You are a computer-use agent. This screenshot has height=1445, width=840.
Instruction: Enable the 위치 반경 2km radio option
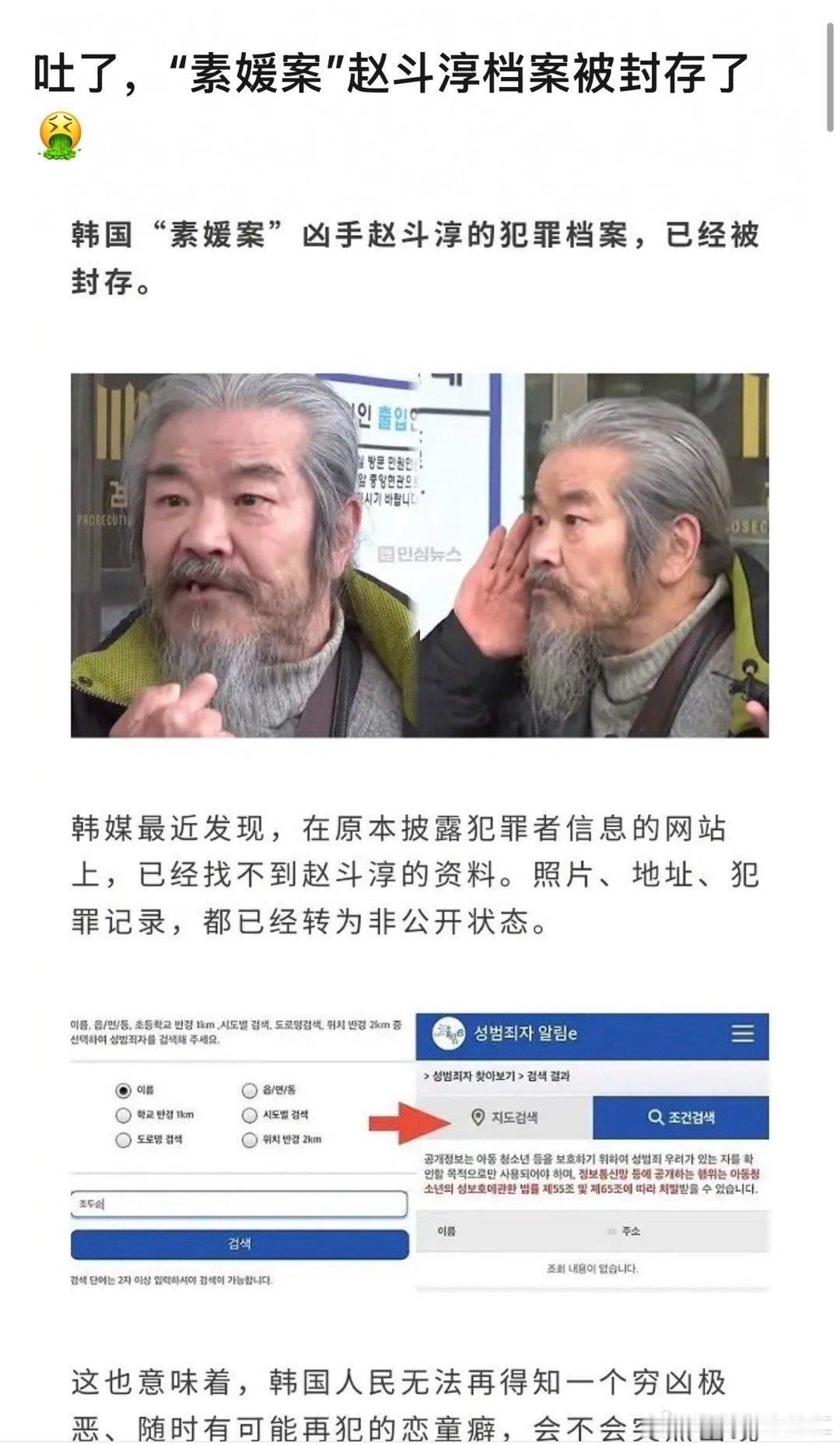point(250,1139)
